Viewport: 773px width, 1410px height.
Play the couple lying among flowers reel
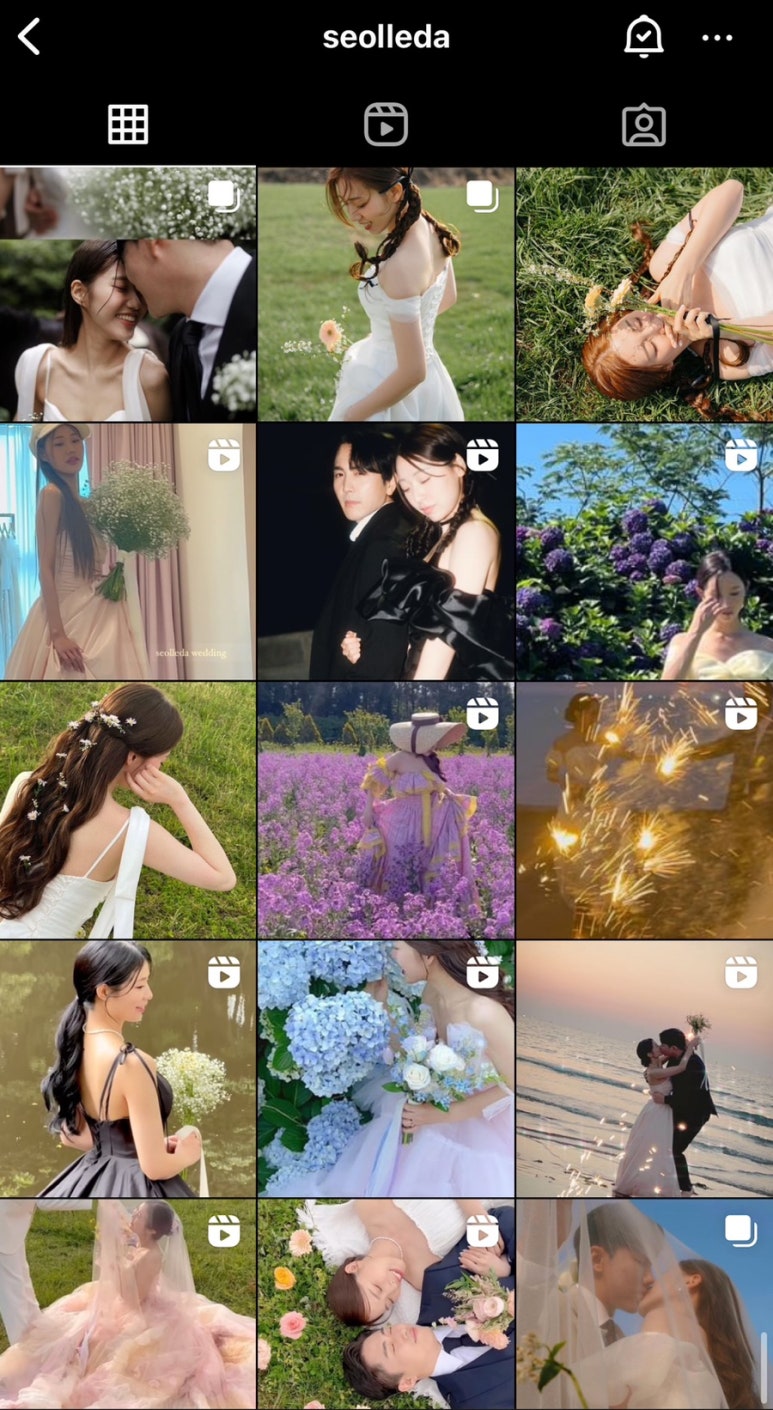[x=386, y=1305]
